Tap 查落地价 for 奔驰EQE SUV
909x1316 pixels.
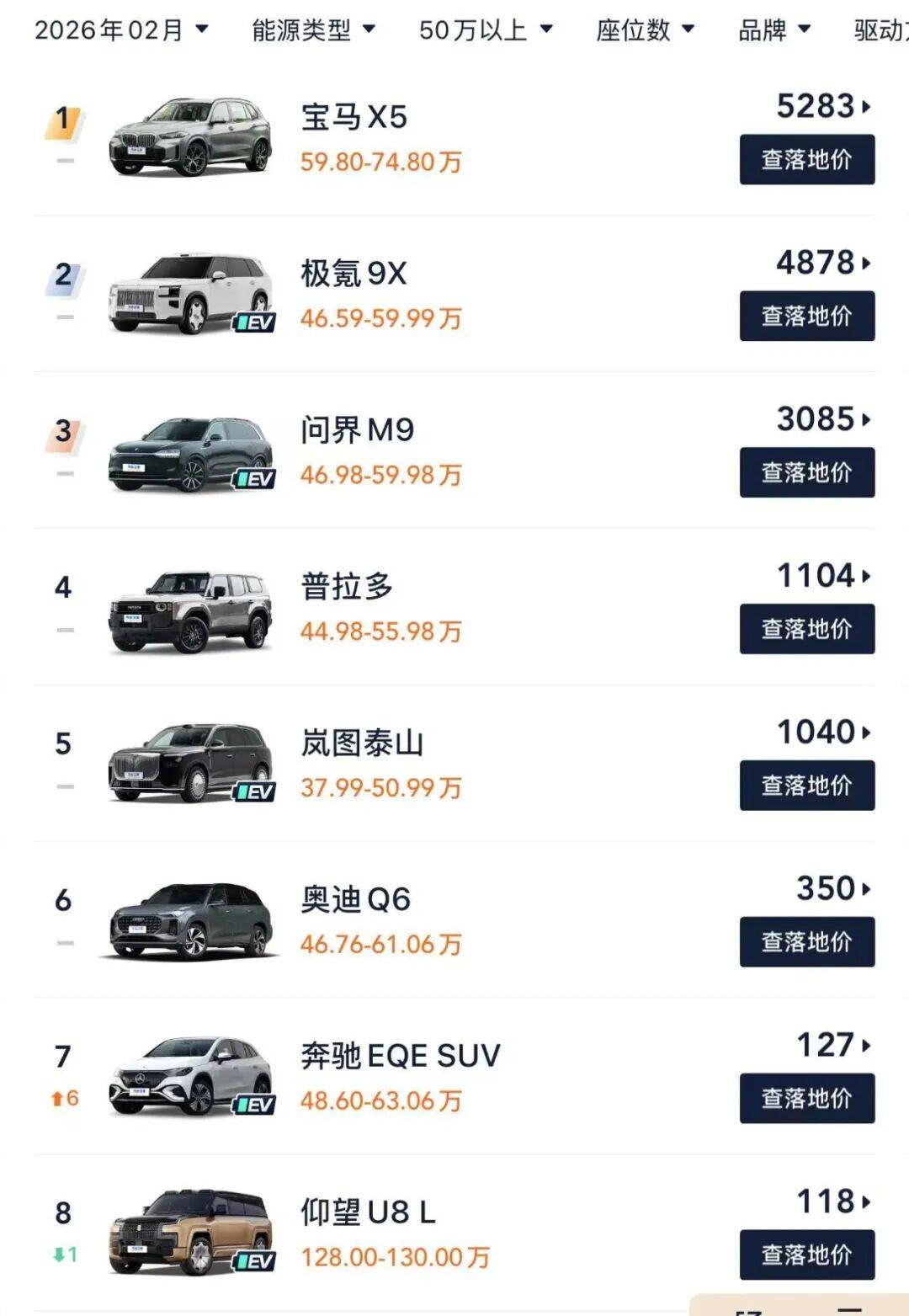pyautogui.click(x=807, y=1099)
